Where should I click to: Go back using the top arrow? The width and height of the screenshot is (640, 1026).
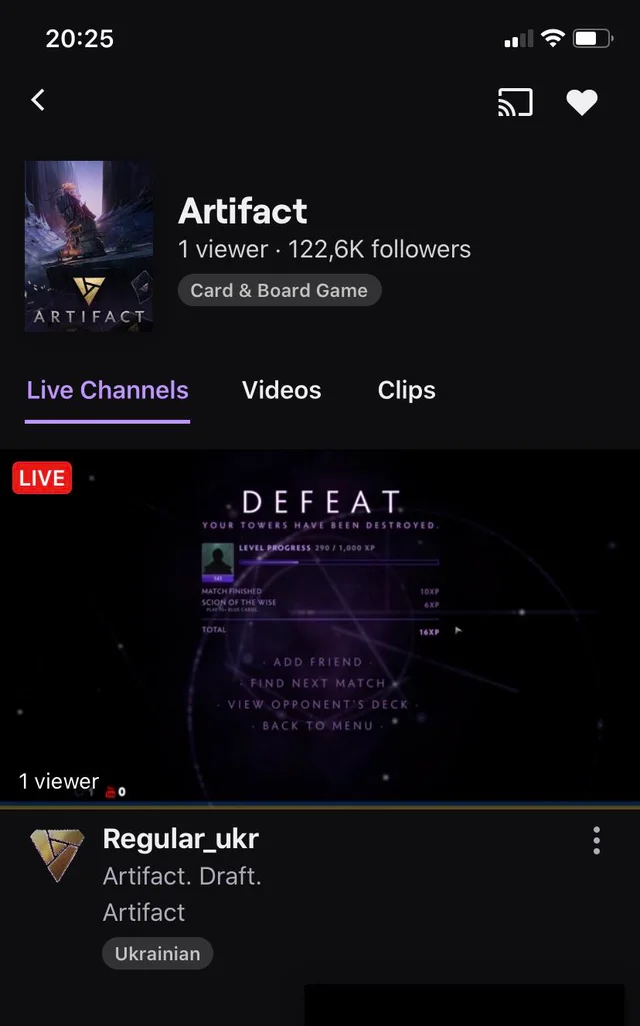click(38, 100)
